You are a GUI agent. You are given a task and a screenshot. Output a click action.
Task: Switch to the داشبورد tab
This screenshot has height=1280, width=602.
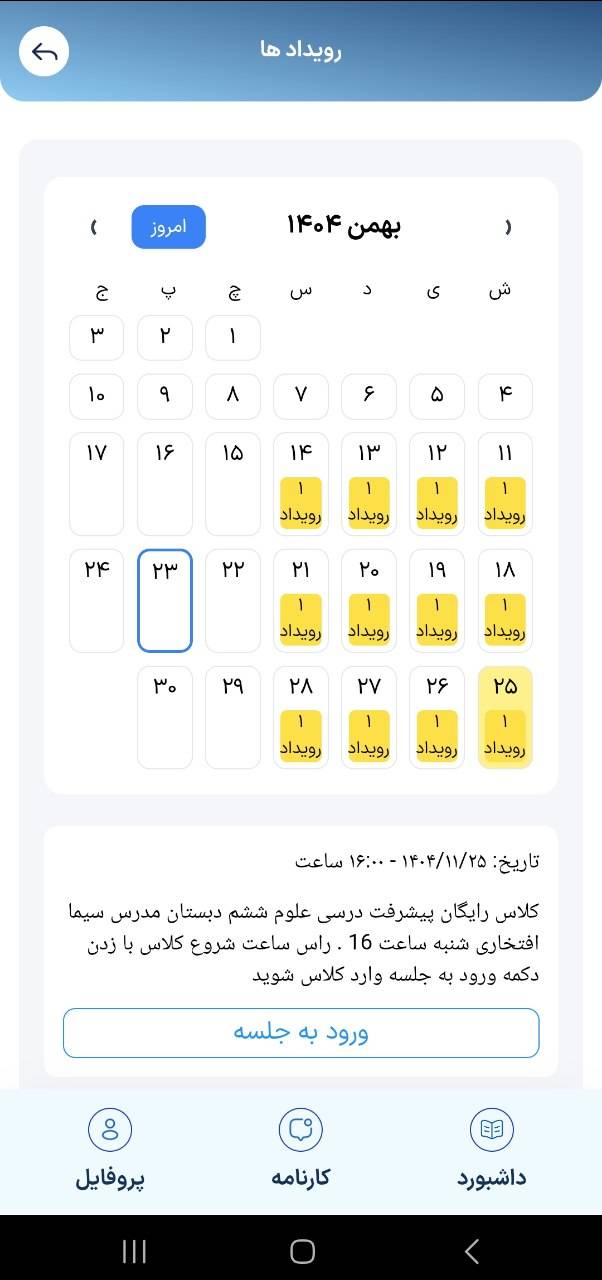491,1152
